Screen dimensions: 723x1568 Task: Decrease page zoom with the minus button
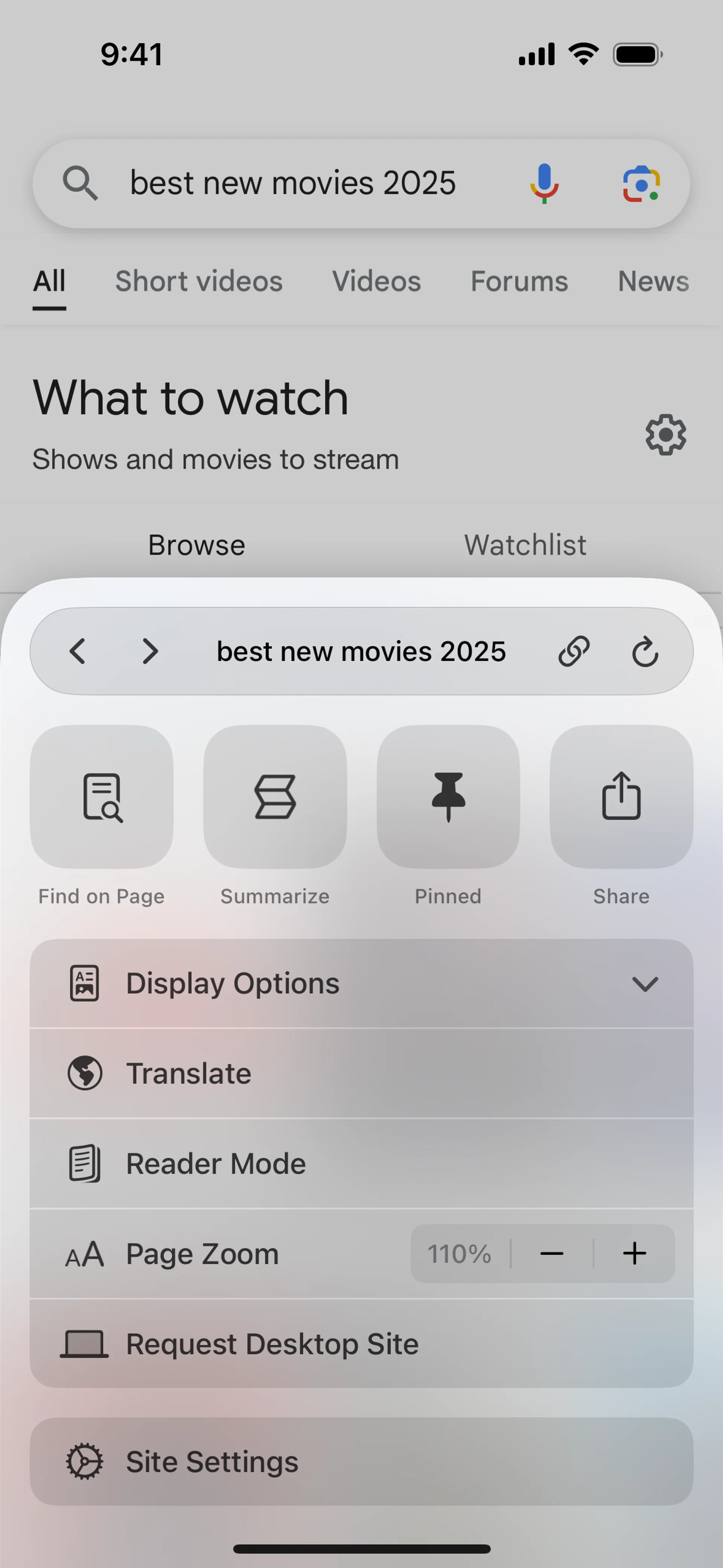(x=551, y=1253)
